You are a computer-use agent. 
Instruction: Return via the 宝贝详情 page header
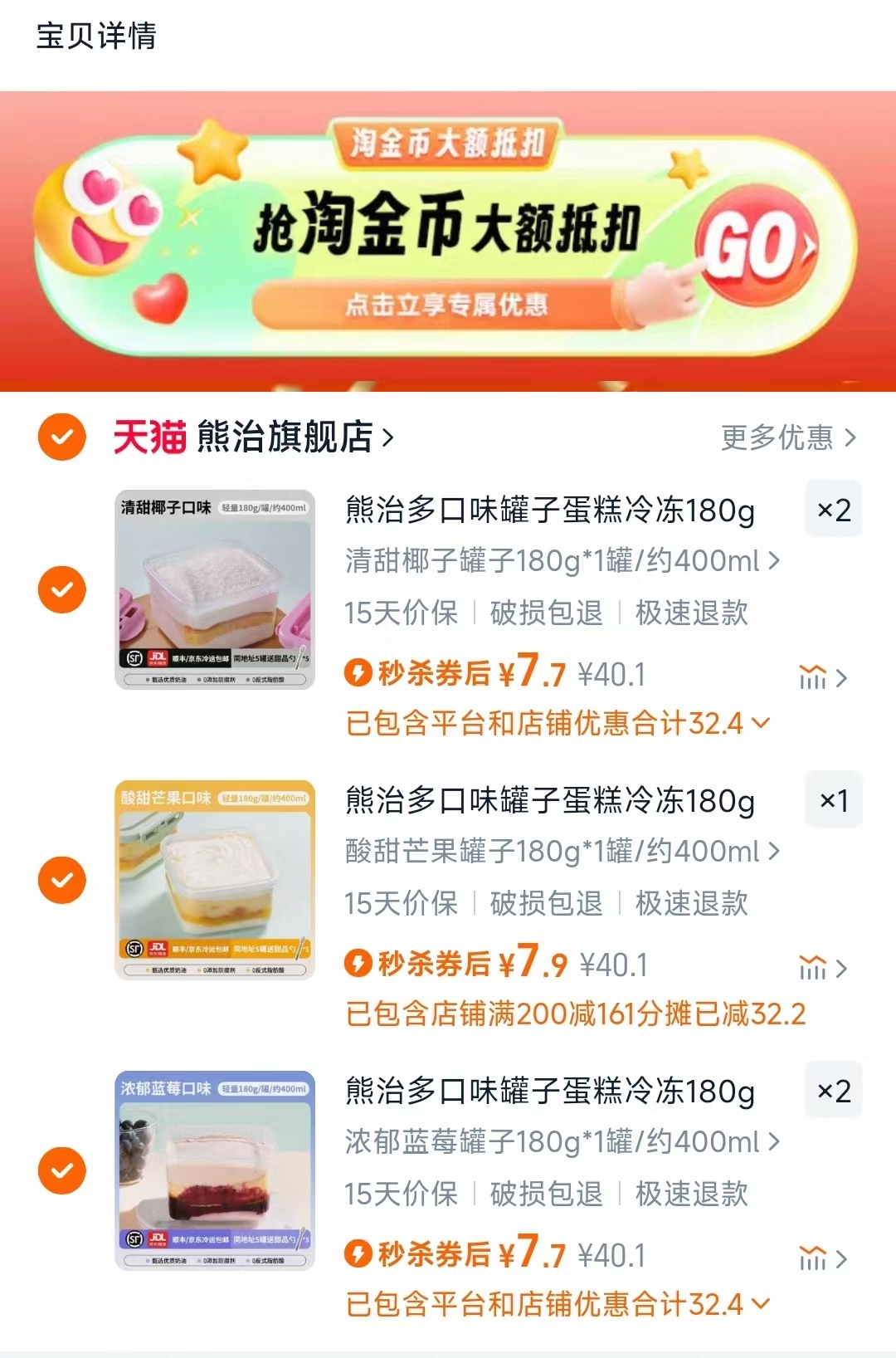[95, 37]
